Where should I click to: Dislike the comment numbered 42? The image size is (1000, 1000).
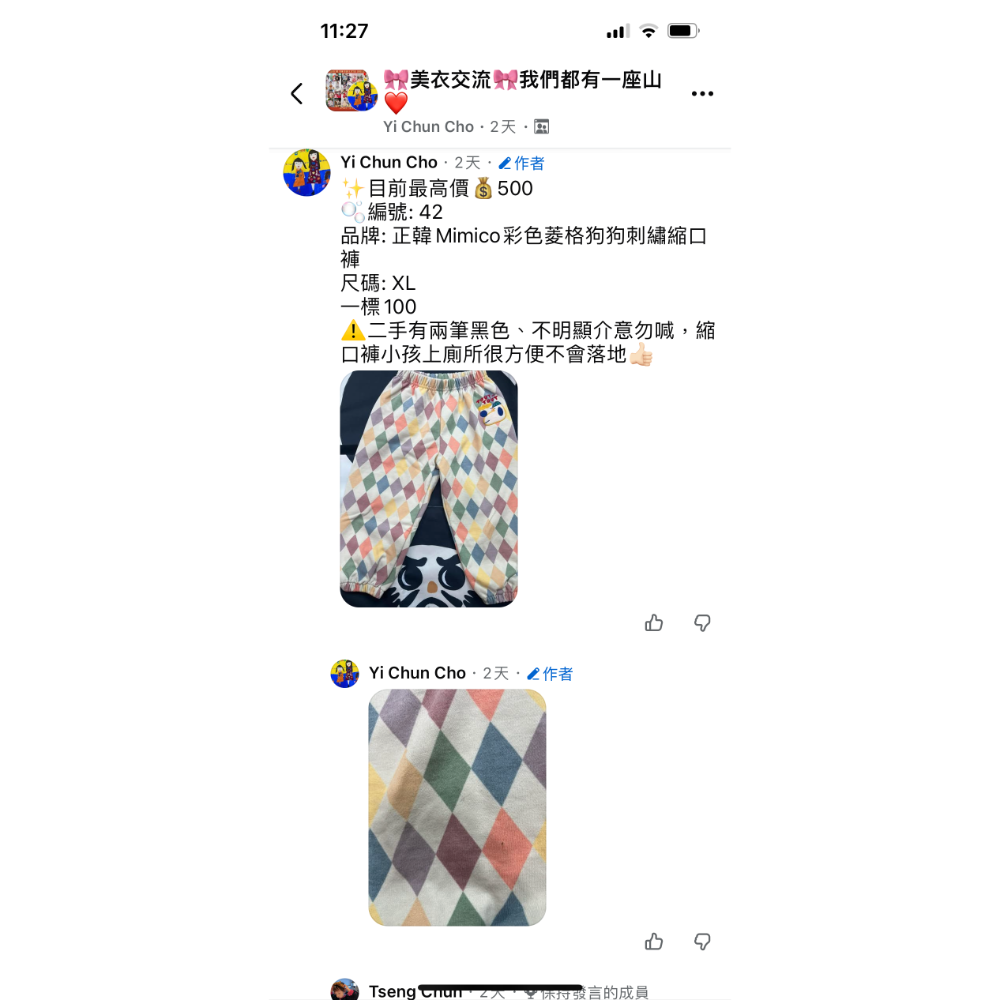(702, 623)
